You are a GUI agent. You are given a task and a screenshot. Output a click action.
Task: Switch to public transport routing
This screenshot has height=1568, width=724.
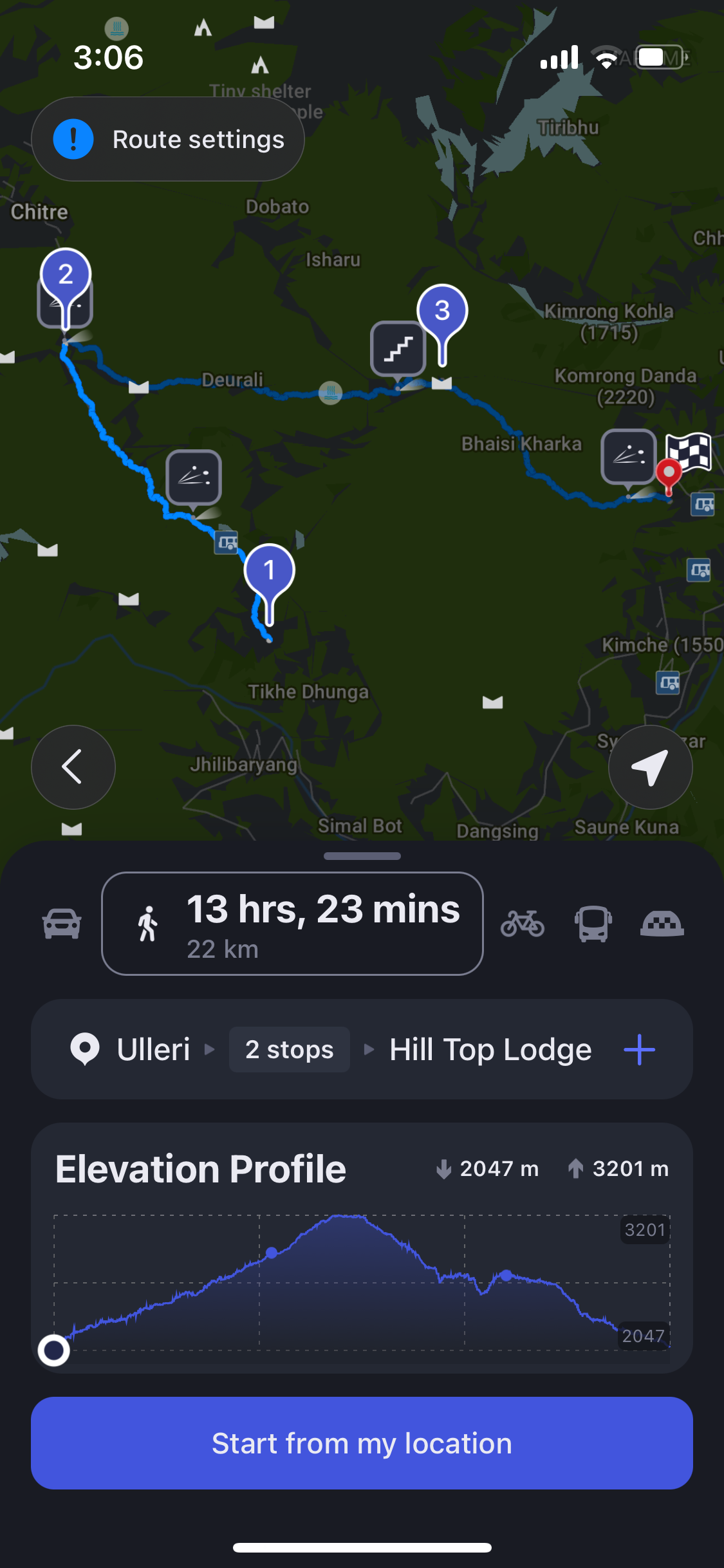coord(593,924)
